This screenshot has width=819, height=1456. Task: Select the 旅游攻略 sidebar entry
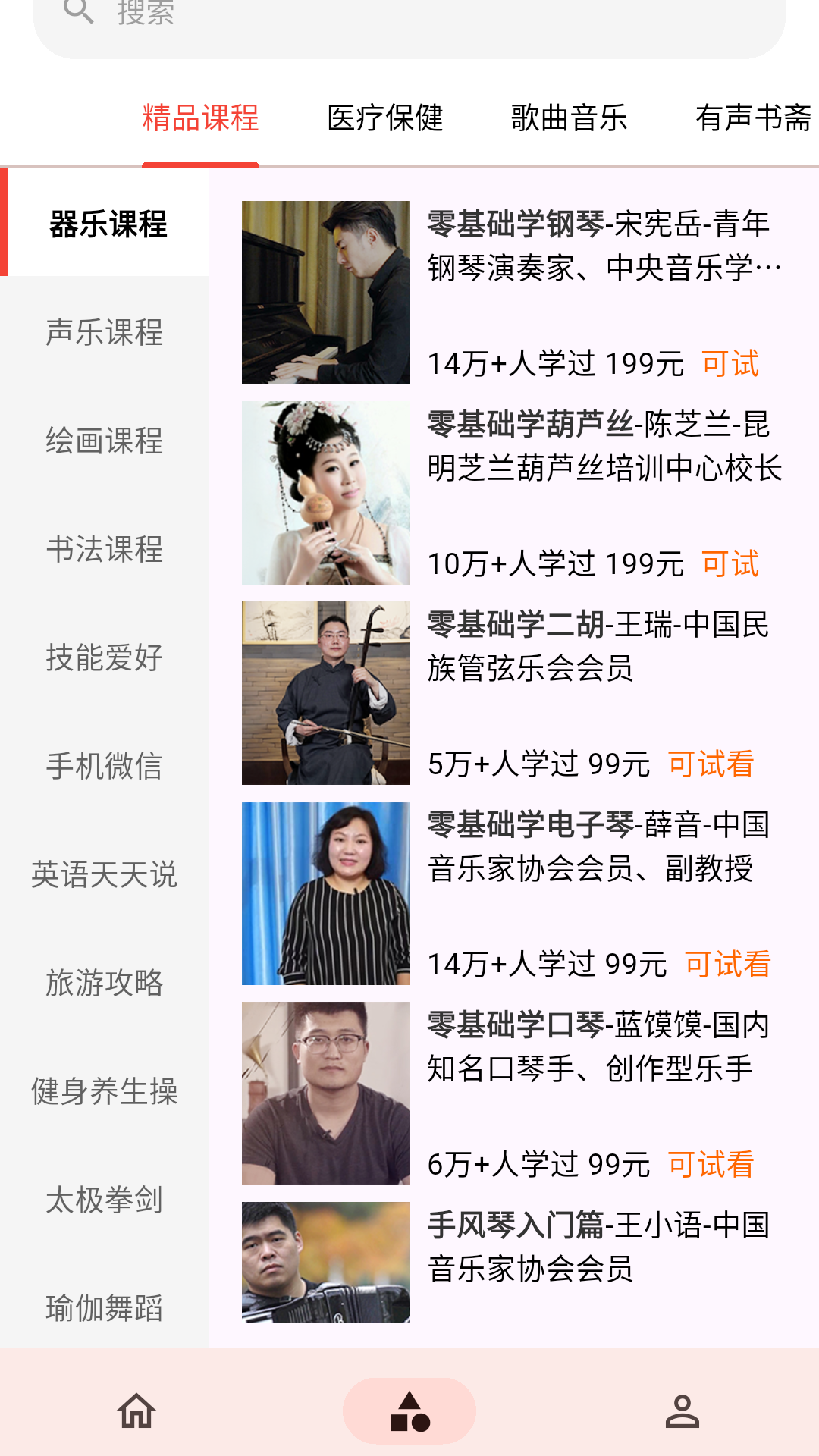[x=104, y=984]
